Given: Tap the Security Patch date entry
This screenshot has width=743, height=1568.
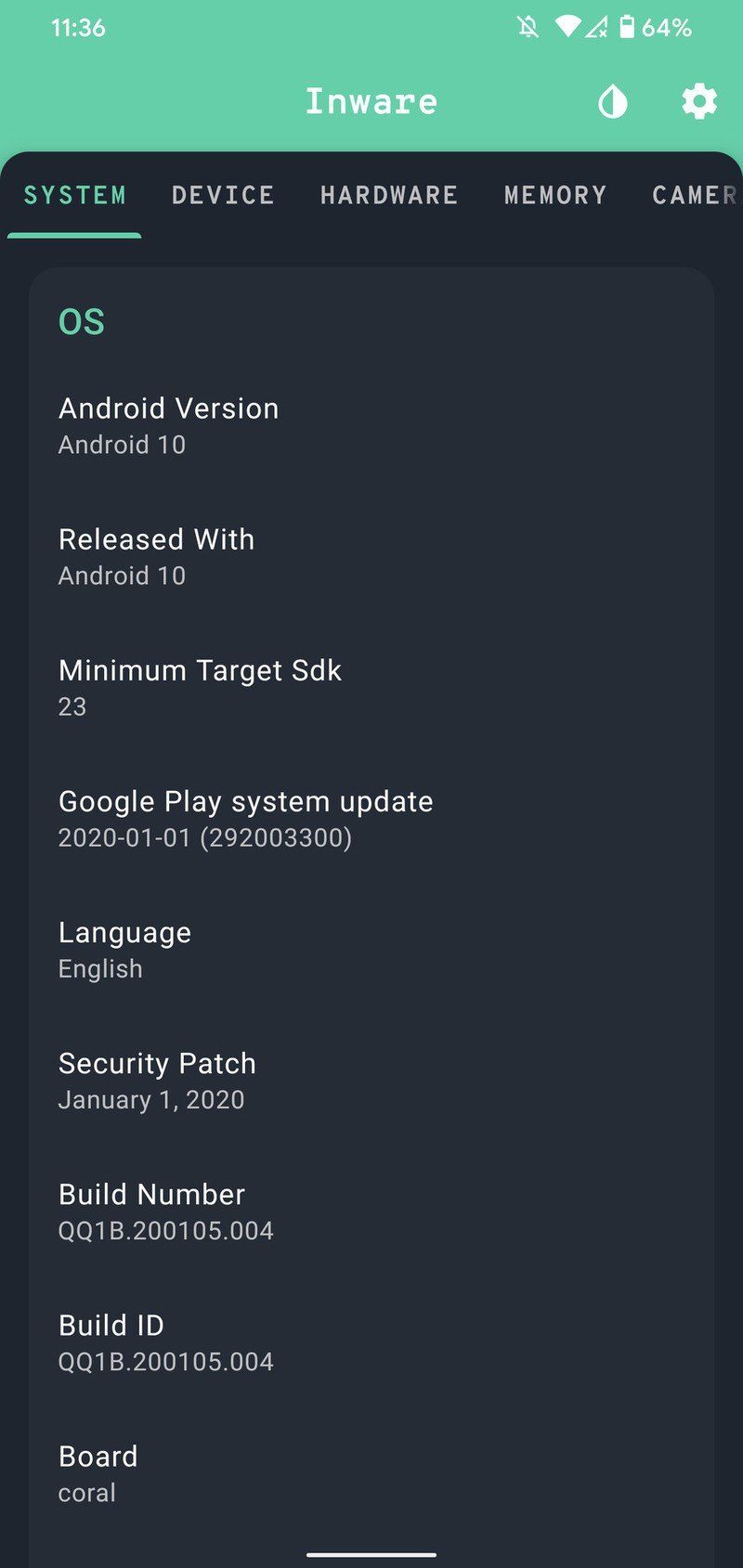Looking at the screenshot, I should point(157,1081).
